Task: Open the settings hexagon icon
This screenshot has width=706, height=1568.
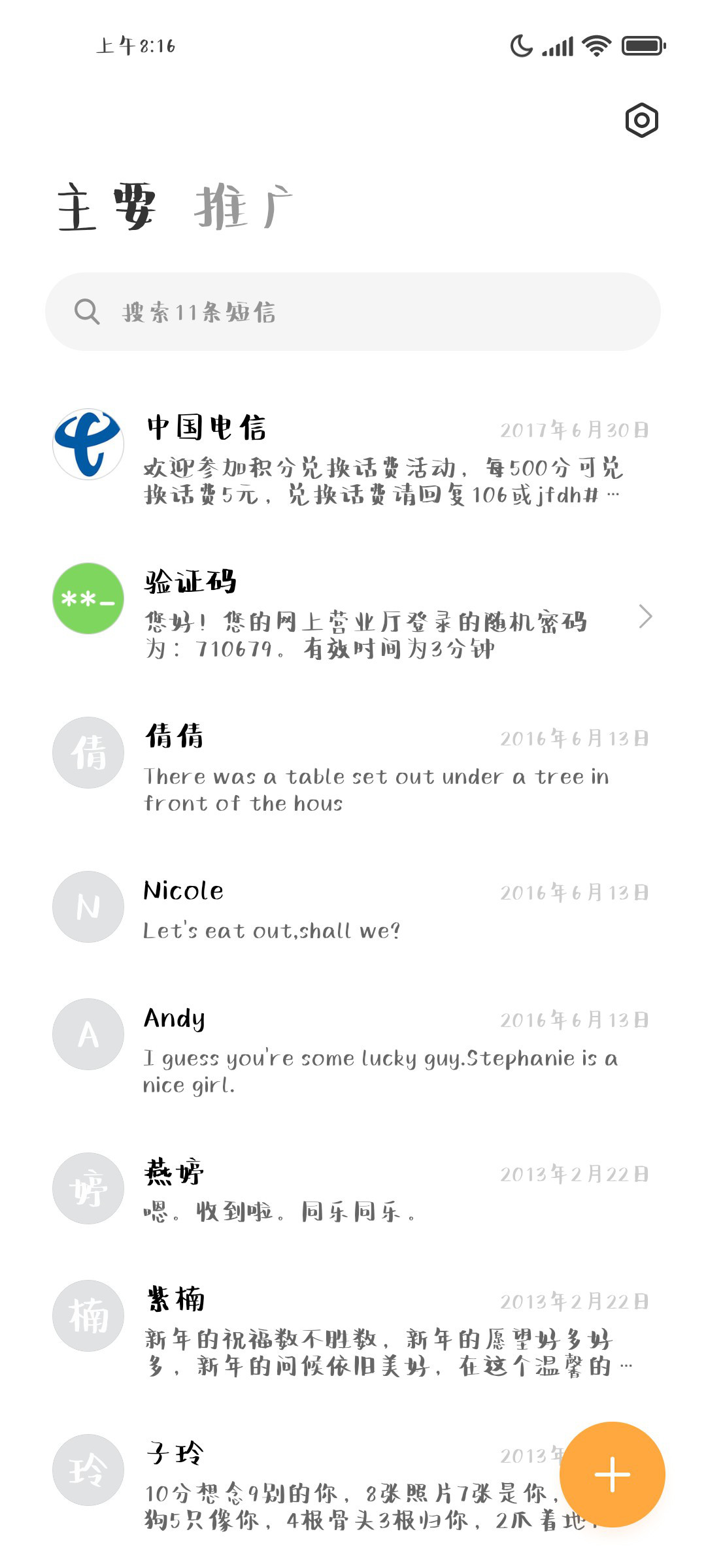Action: (x=641, y=120)
